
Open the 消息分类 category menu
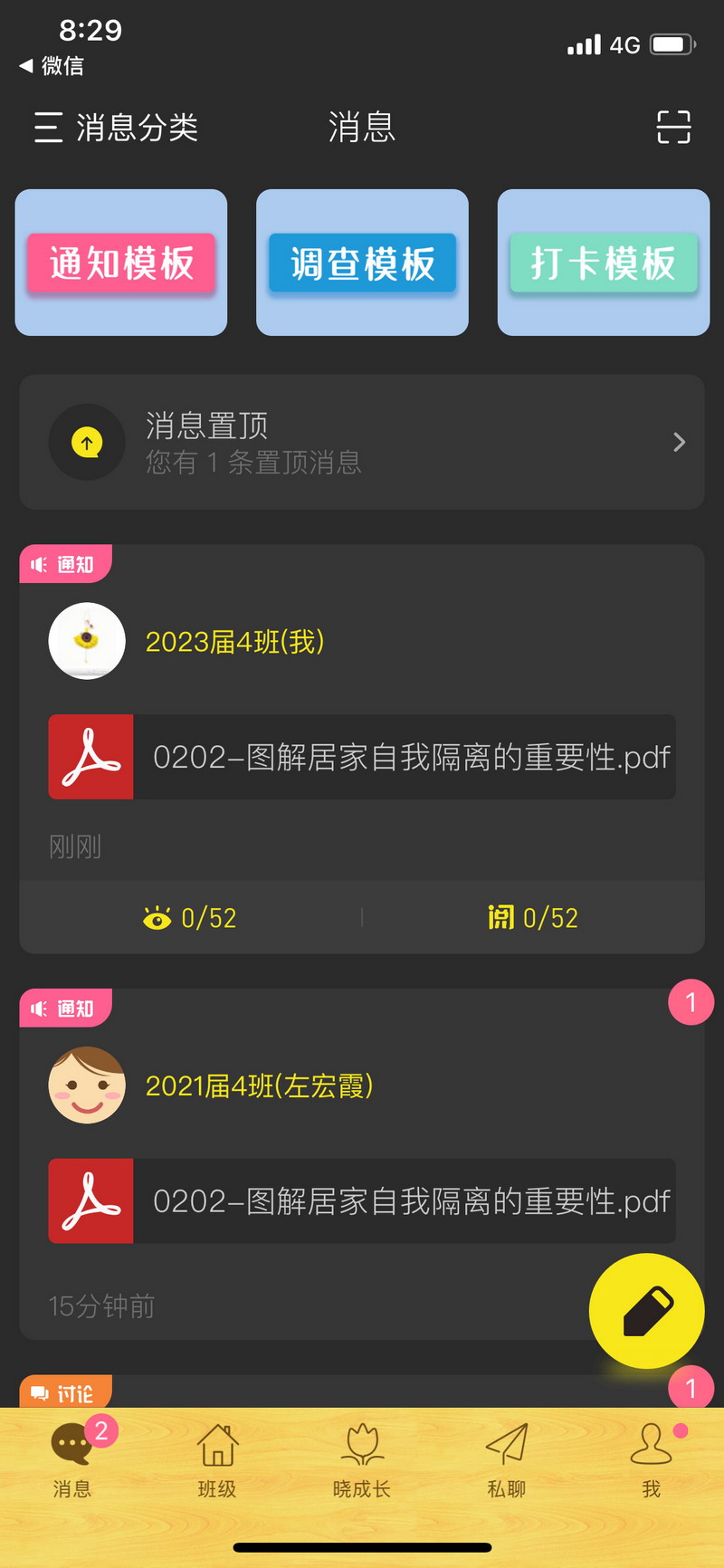tap(116, 128)
